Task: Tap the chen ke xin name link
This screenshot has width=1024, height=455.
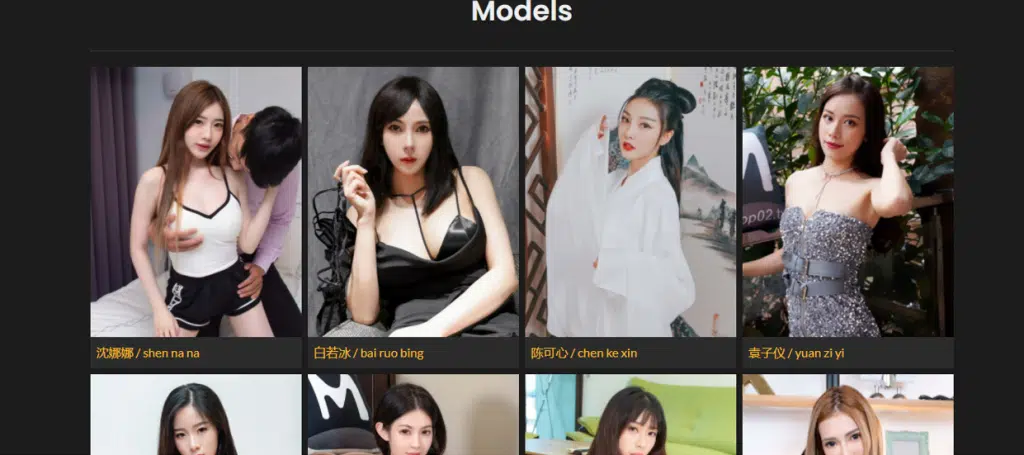Action: pos(583,353)
